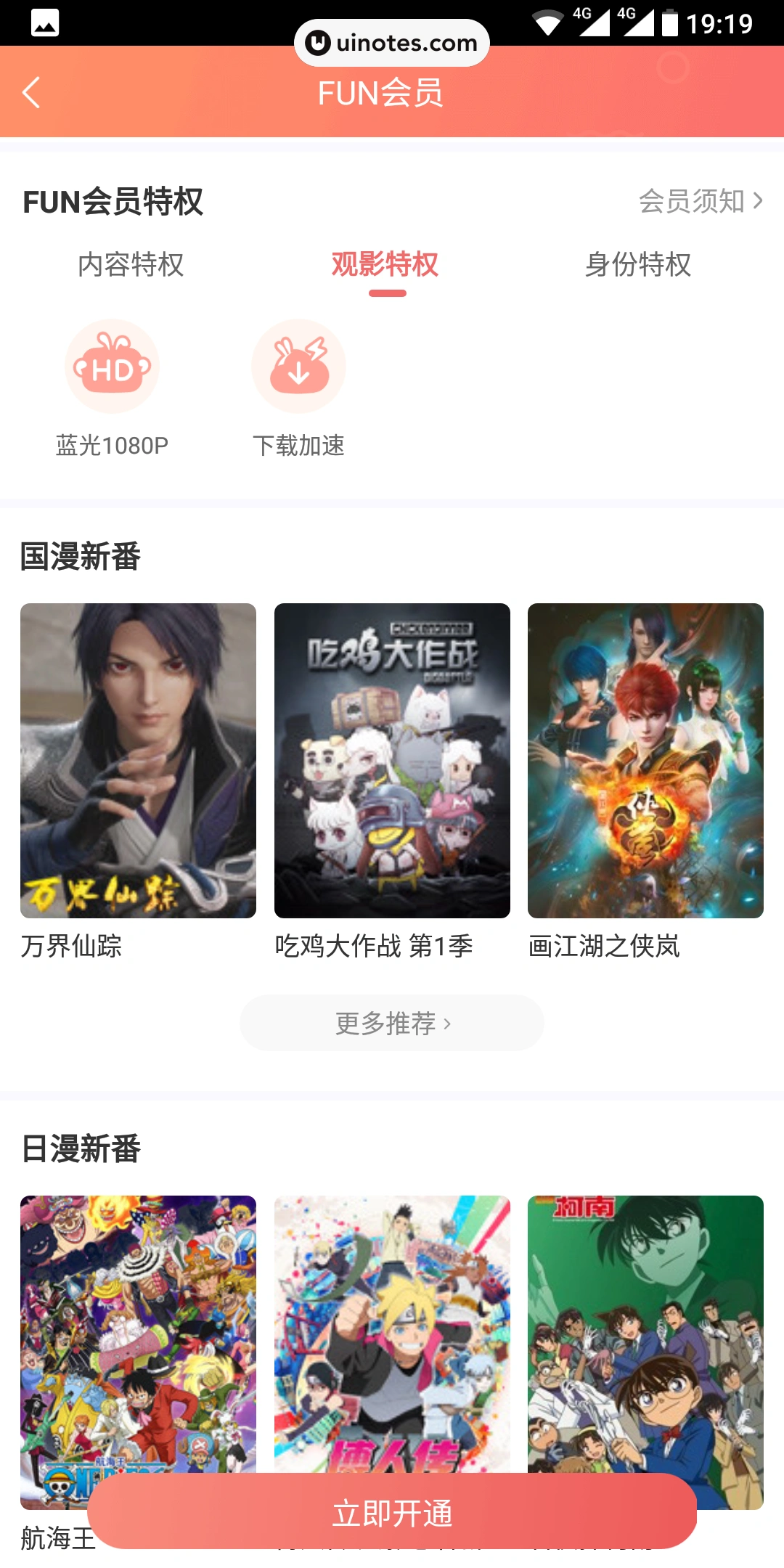Open the 吃鸡大作战 第1季 poster
Screen dimensions: 784x1568
coord(392,761)
